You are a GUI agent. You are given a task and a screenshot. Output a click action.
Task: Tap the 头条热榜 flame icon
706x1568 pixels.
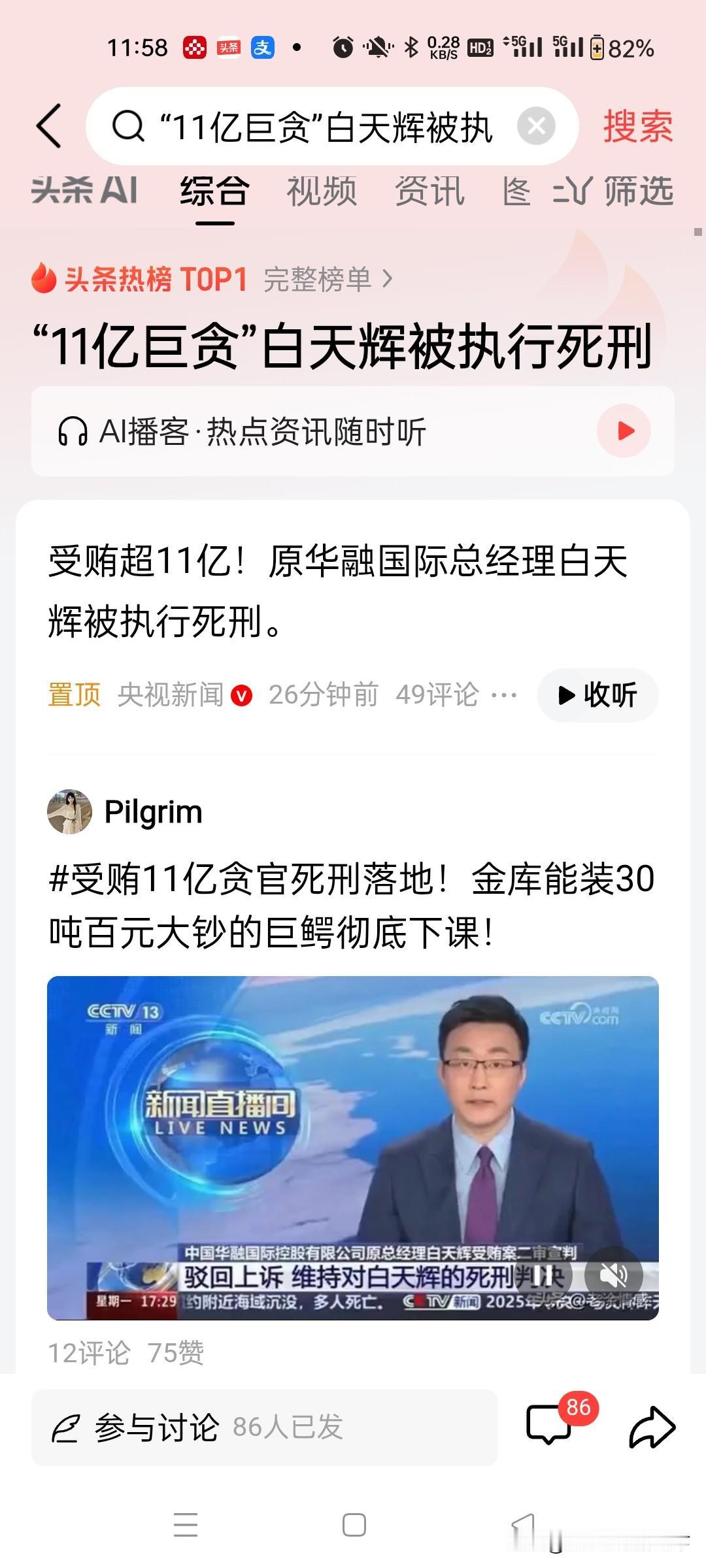click(x=43, y=279)
